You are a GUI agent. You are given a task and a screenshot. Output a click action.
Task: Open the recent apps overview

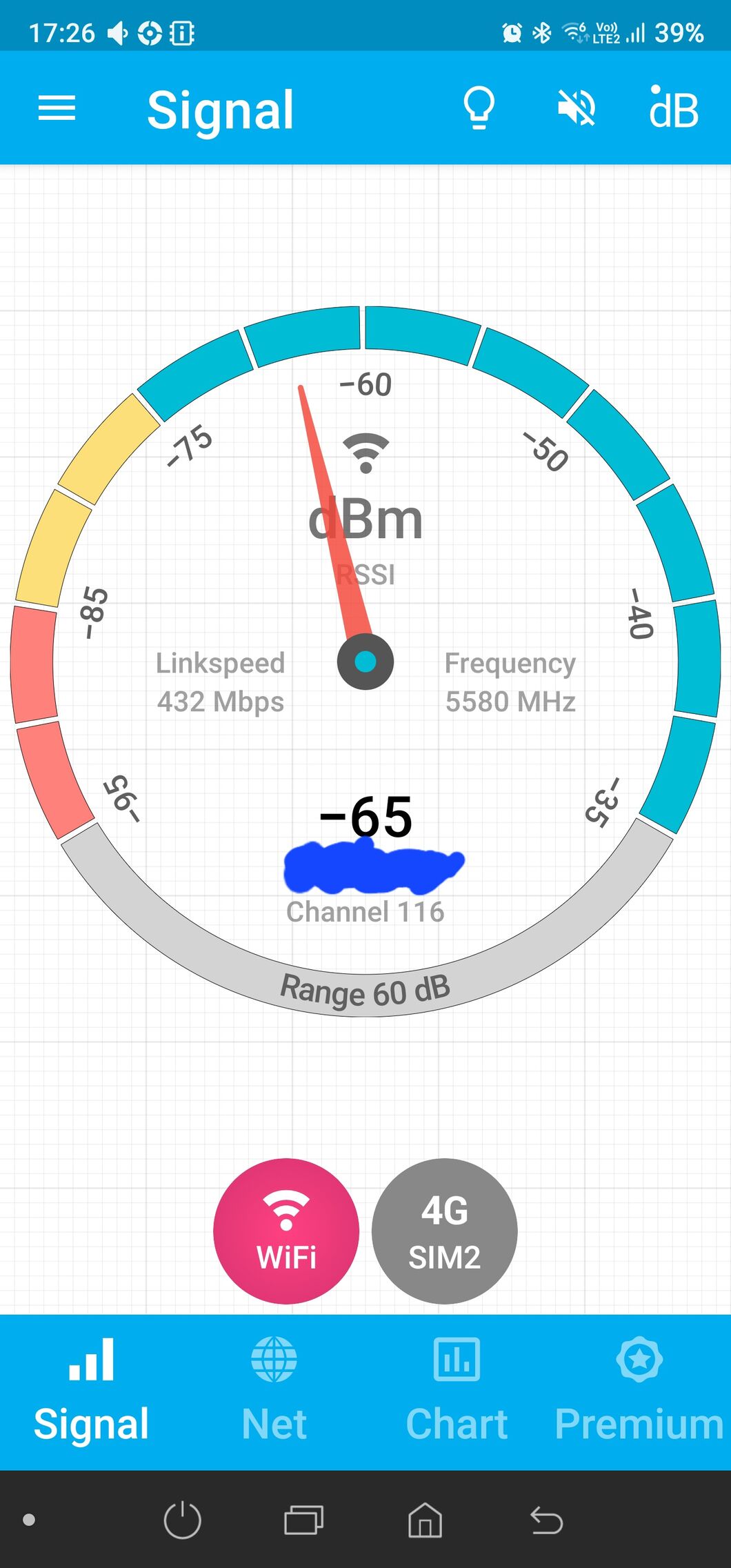coord(304,1520)
